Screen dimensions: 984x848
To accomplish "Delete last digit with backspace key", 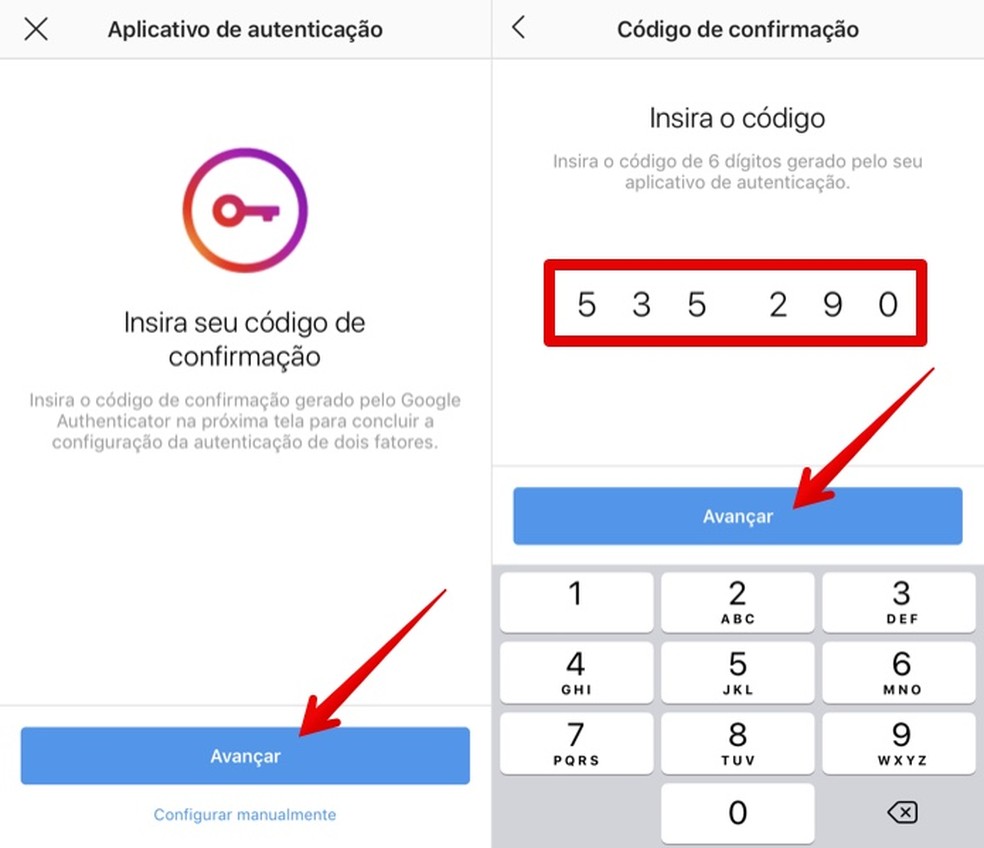I will click(x=901, y=813).
